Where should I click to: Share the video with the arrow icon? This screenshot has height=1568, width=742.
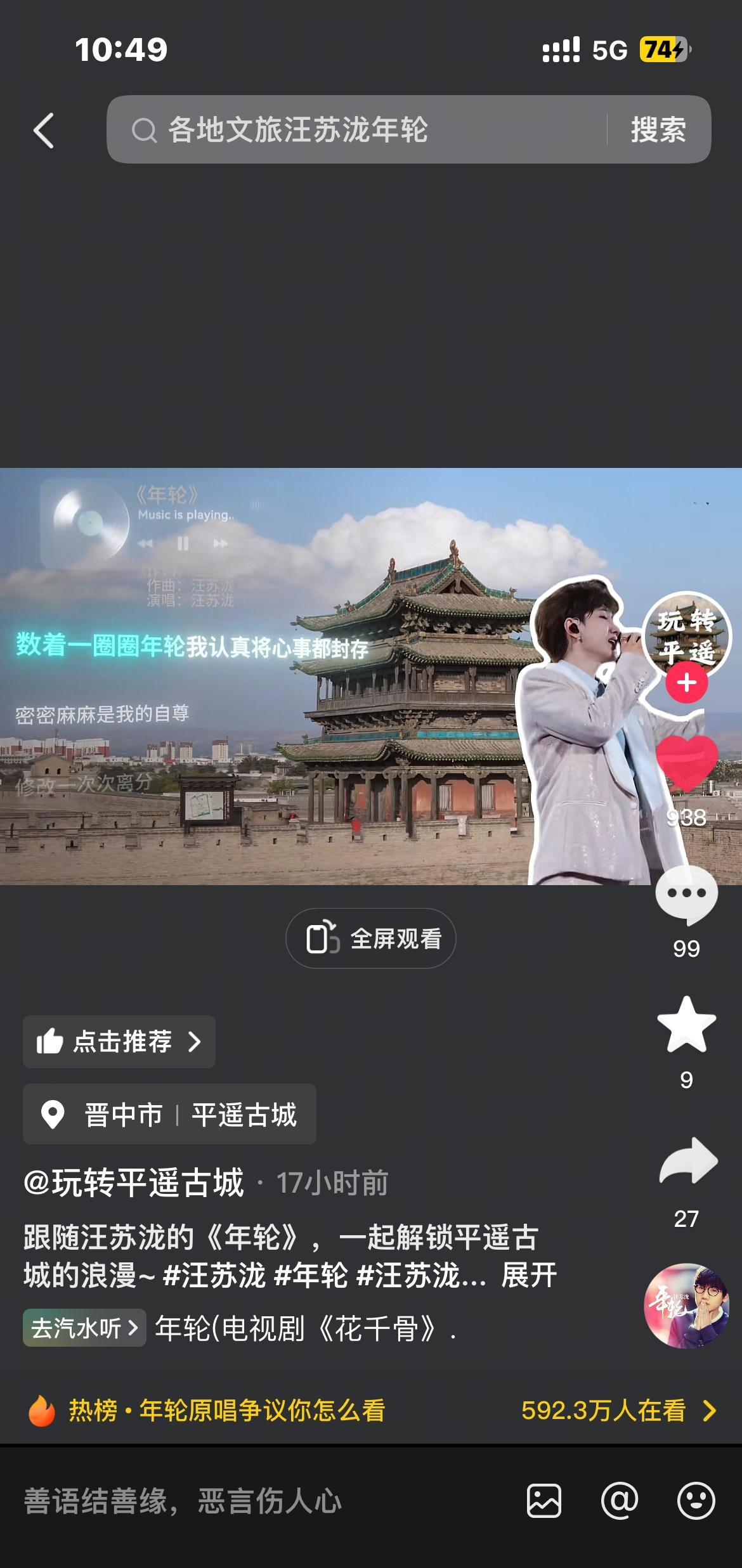click(x=688, y=1162)
